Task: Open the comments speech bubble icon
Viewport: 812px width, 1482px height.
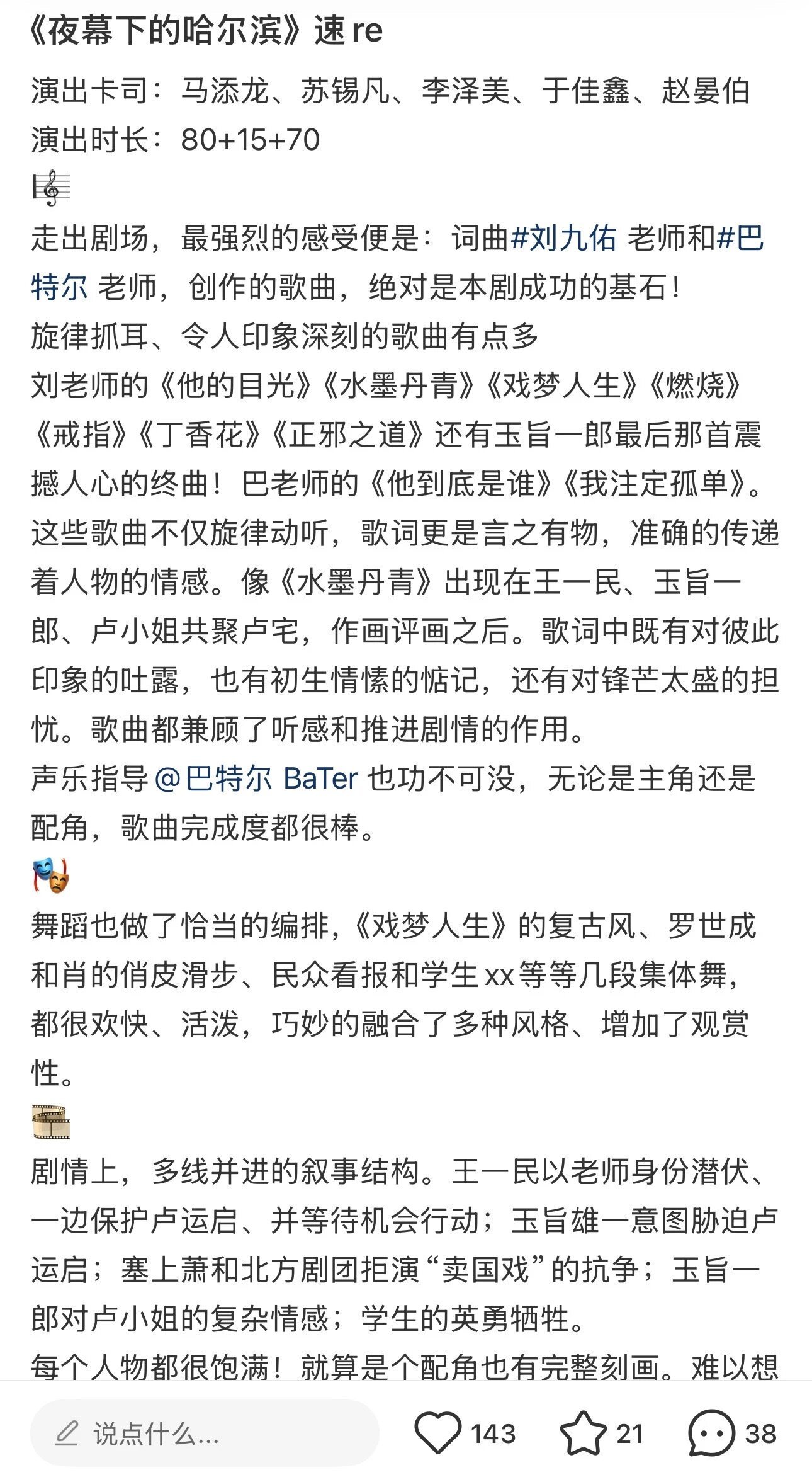Action: [712, 1434]
